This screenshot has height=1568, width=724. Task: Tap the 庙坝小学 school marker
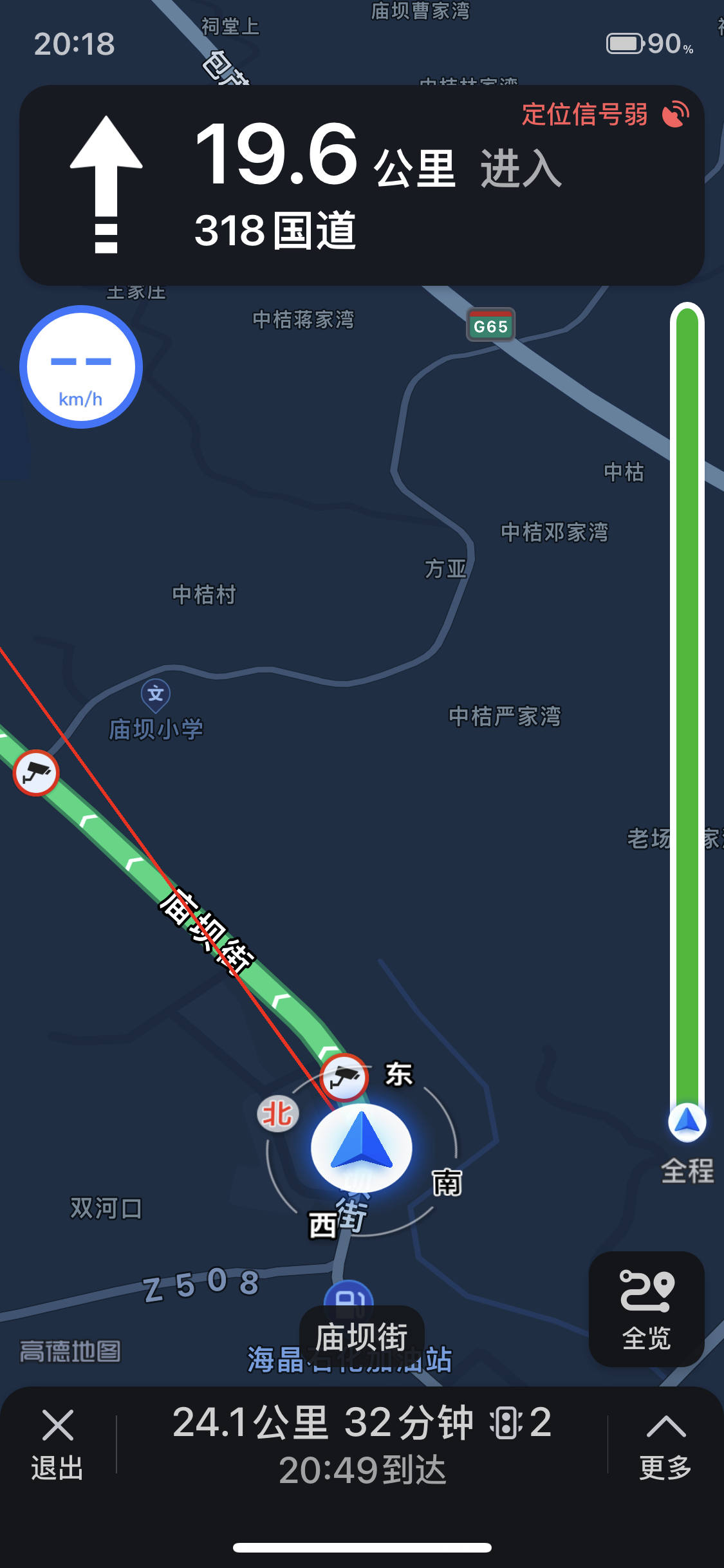click(x=156, y=695)
